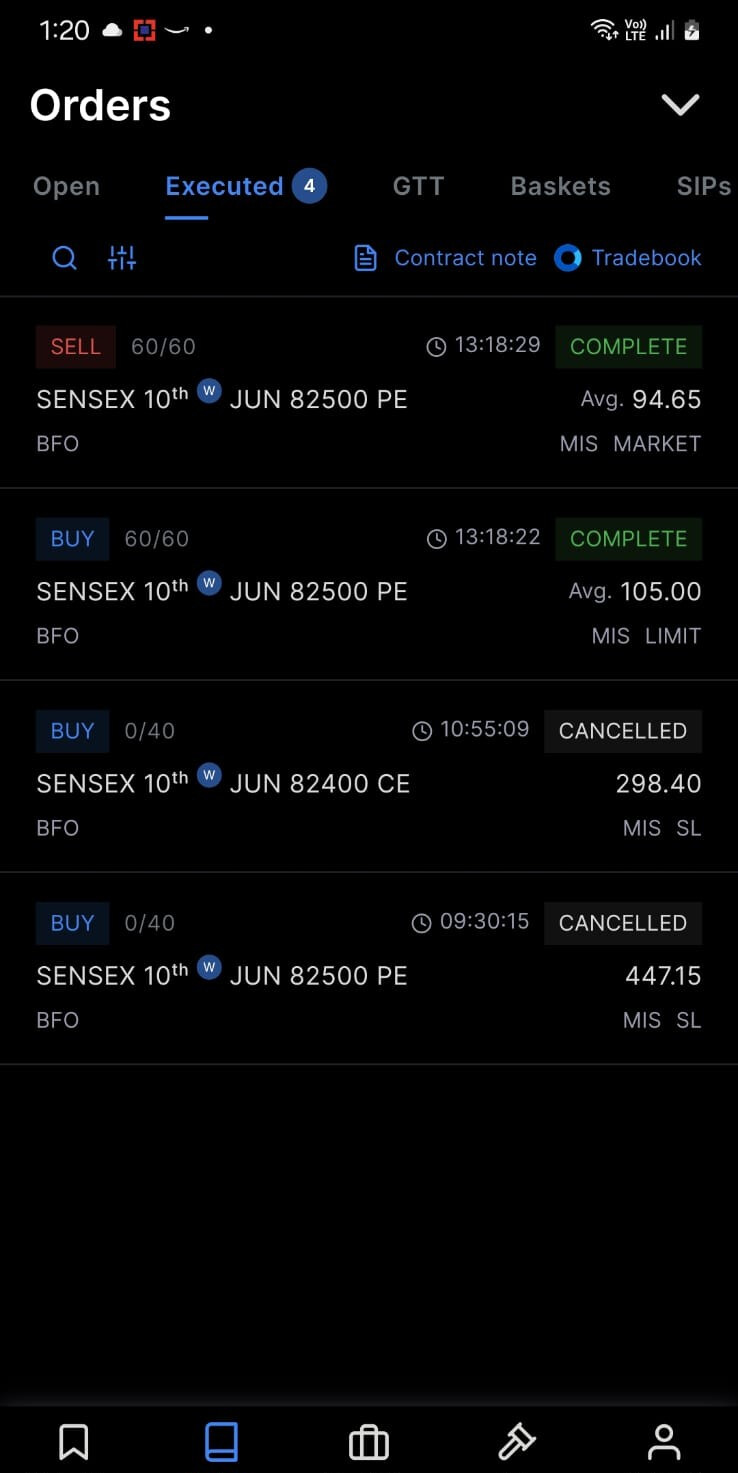
Task: Open the portfolio briefcase tab
Action: [369, 1443]
